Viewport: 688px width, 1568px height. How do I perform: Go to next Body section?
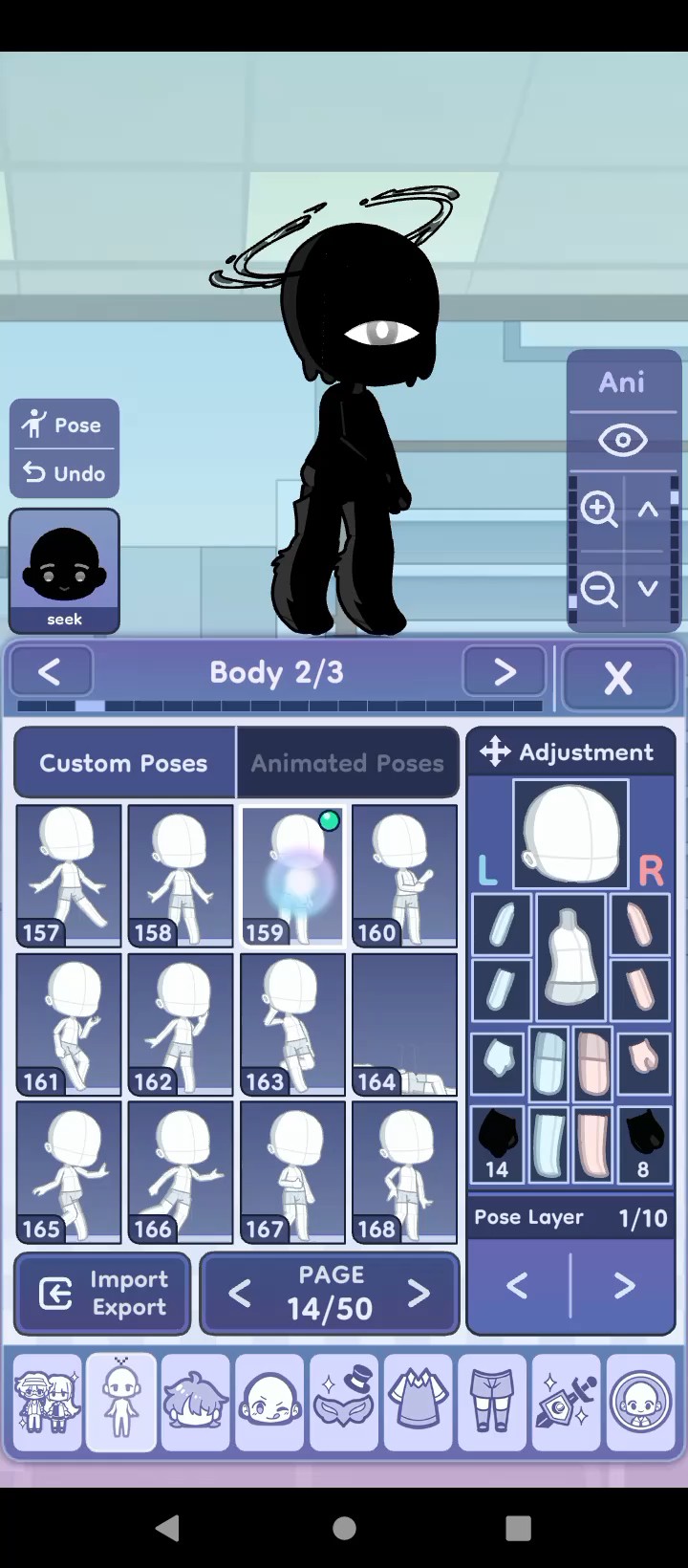[x=504, y=672]
